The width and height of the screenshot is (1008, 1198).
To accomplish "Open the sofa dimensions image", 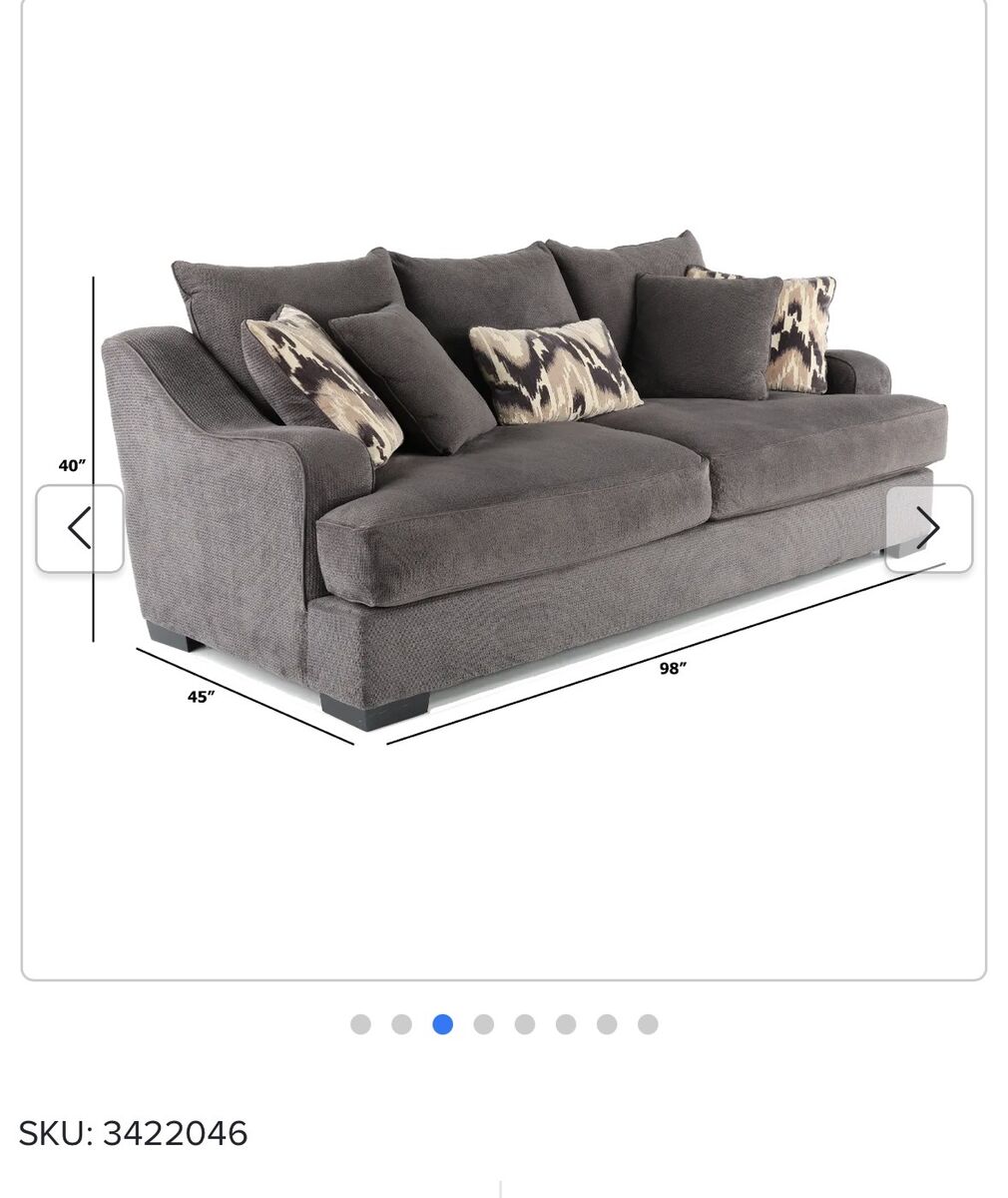I will (519, 479).
